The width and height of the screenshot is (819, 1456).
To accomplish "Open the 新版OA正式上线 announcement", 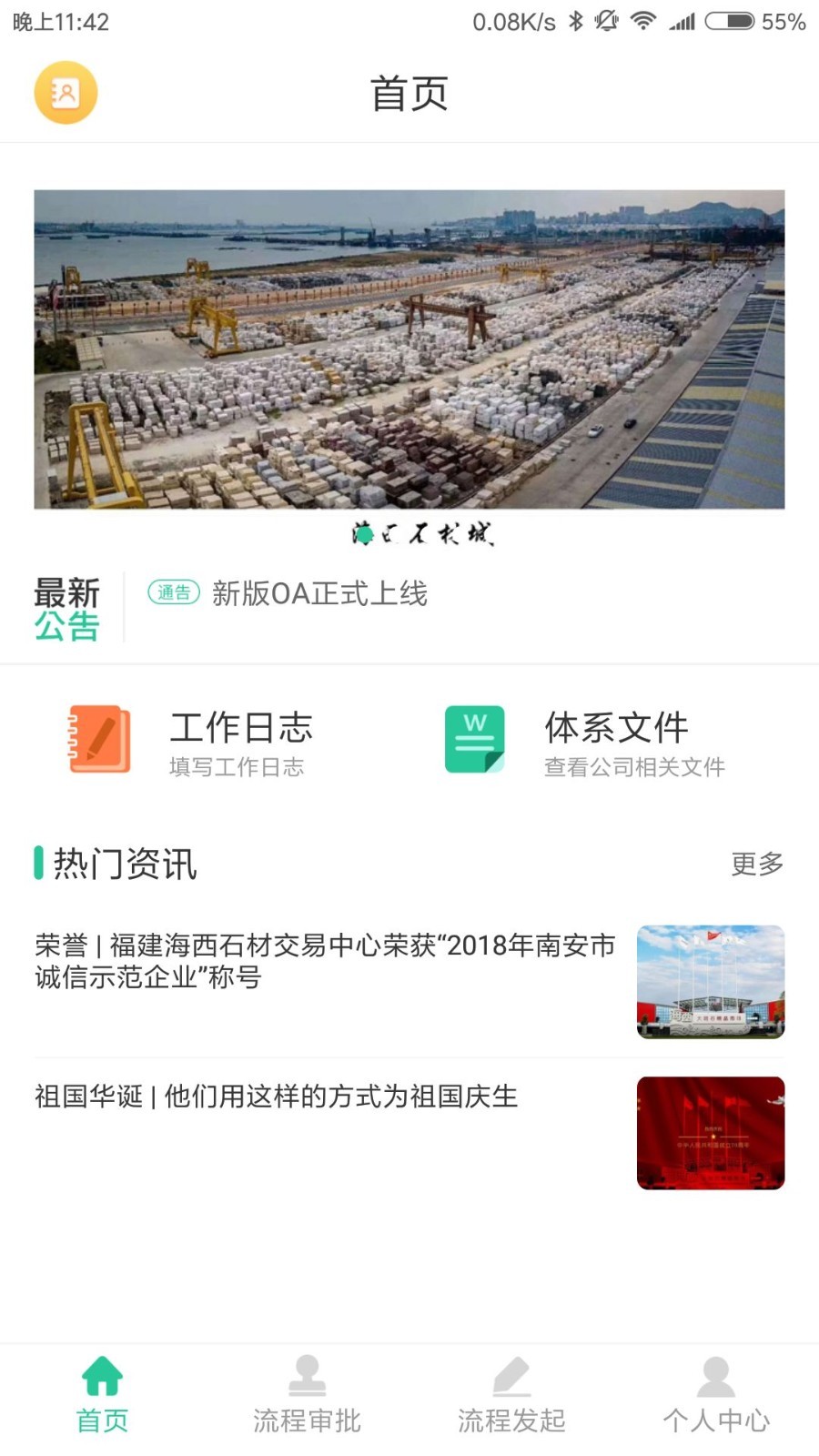I will pyautogui.click(x=318, y=593).
